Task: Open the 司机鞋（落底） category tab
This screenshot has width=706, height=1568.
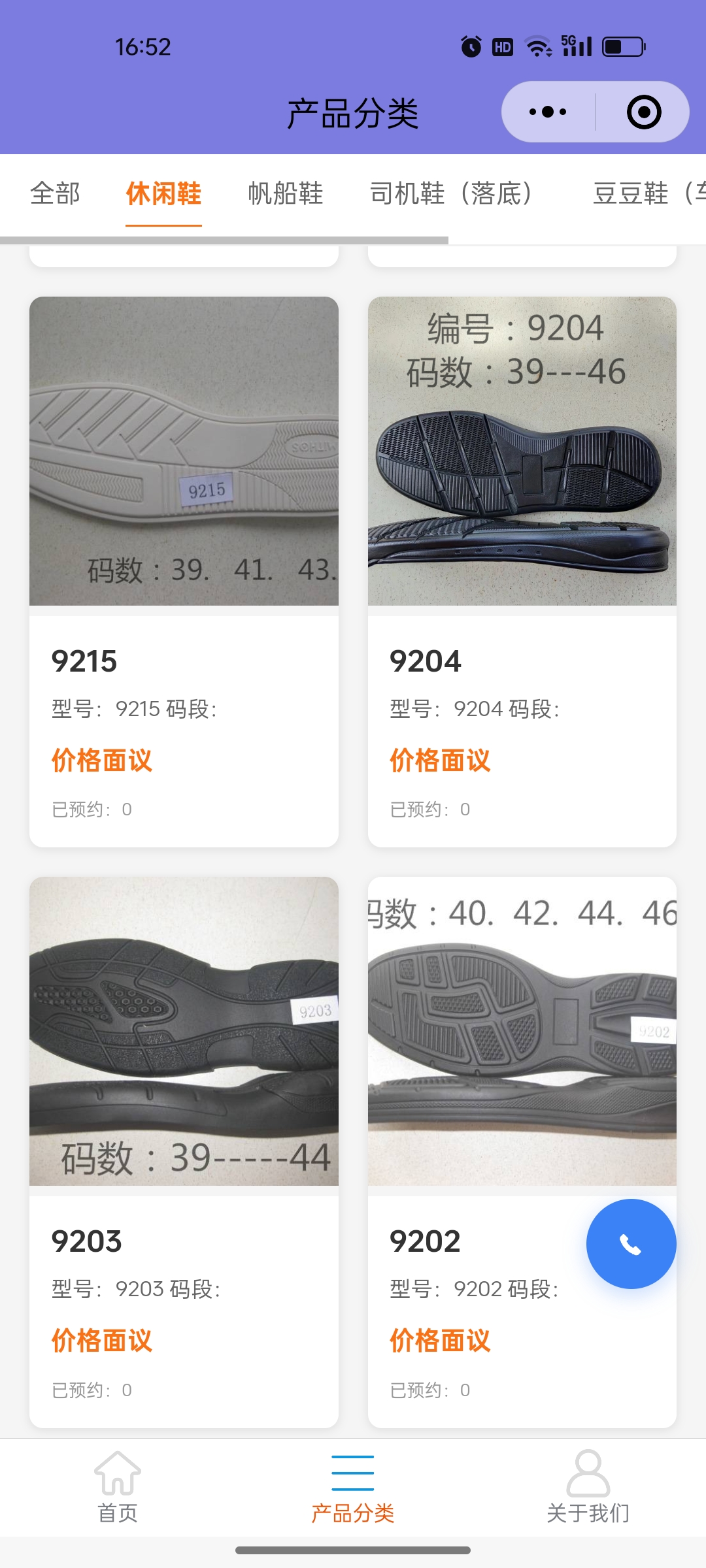Action: (x=451, y=193)
